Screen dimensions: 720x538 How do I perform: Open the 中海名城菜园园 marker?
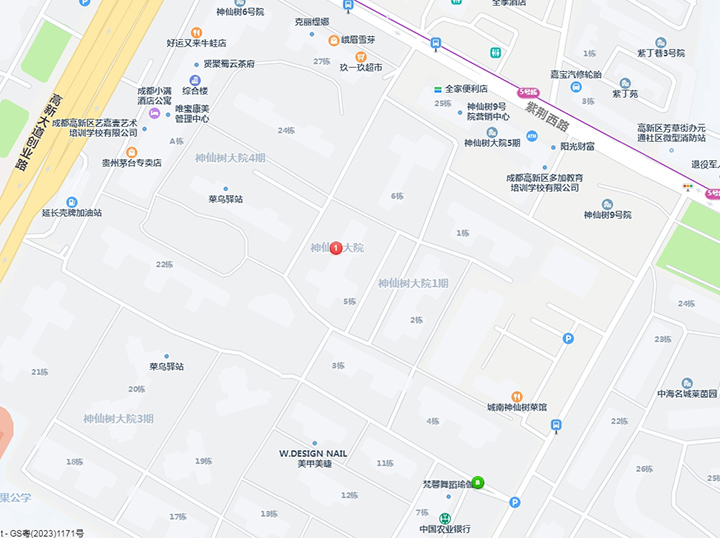(x=687, y=383)
